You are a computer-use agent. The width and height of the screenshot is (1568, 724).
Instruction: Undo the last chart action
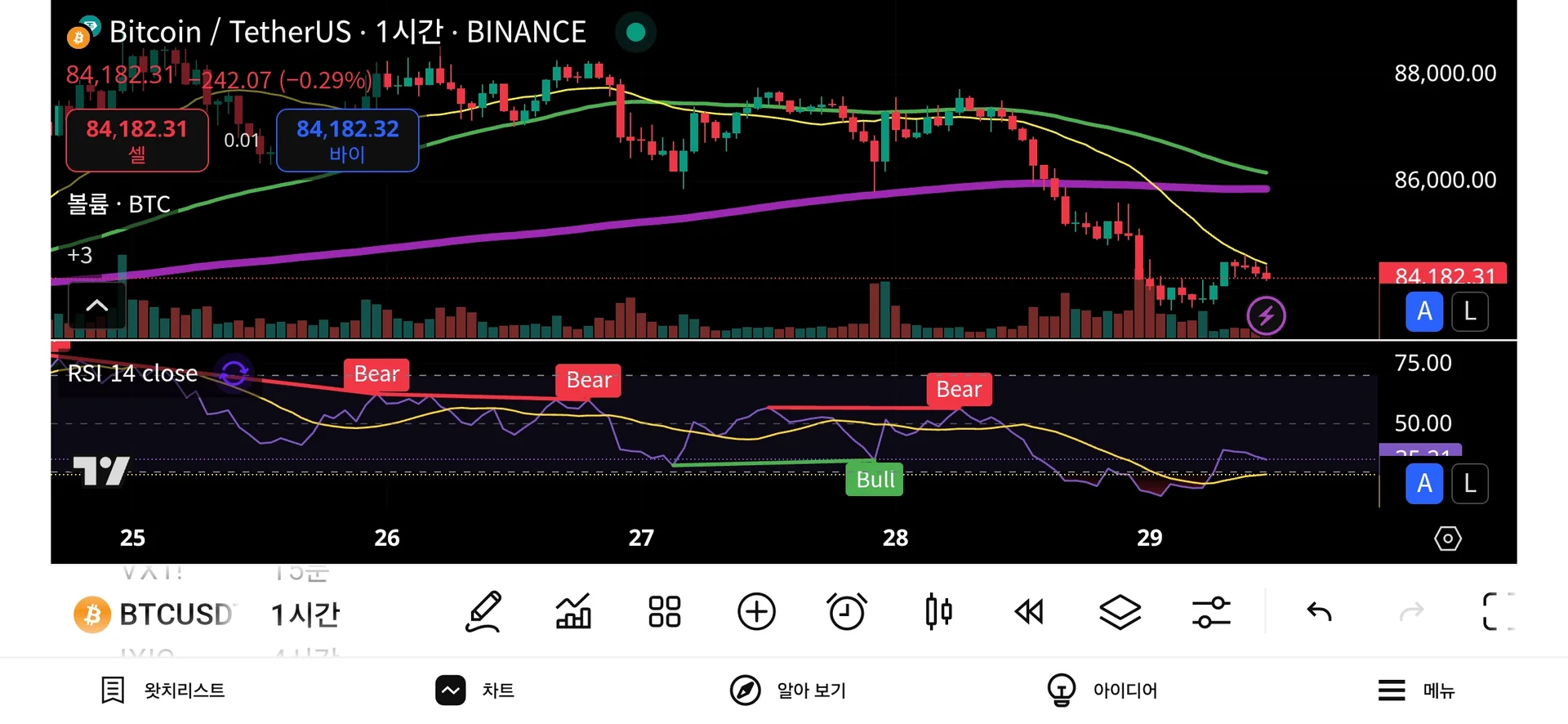[1319, 611]
